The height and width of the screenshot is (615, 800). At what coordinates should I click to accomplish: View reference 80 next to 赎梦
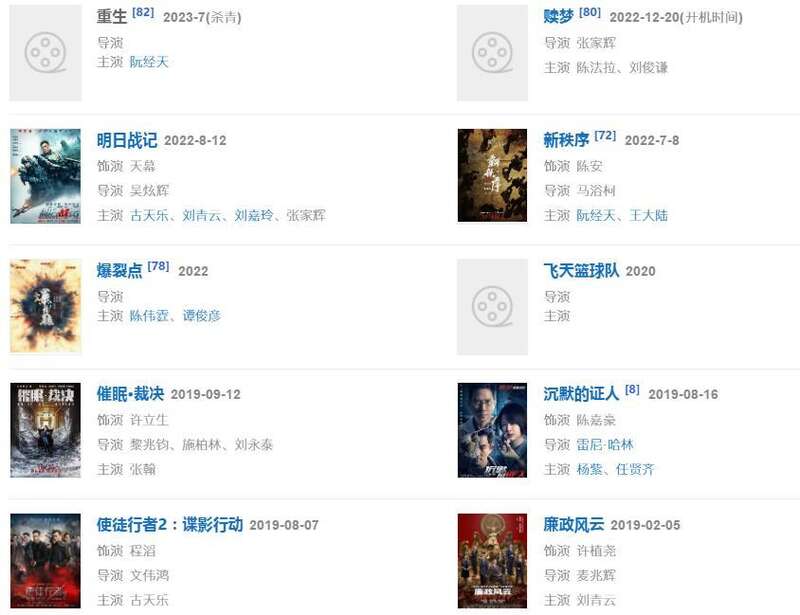pyautogui.click(x=590, y=12)
